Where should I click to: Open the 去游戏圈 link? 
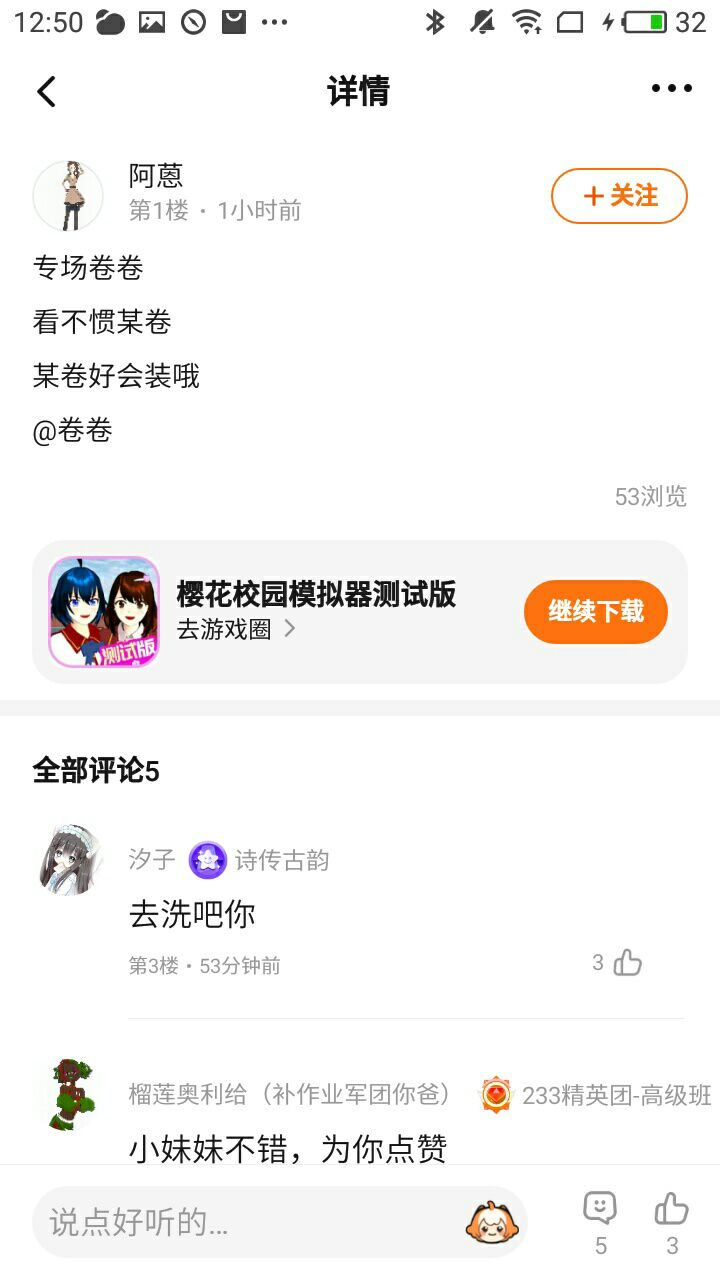pyautogui.click(x=236, y=629)
